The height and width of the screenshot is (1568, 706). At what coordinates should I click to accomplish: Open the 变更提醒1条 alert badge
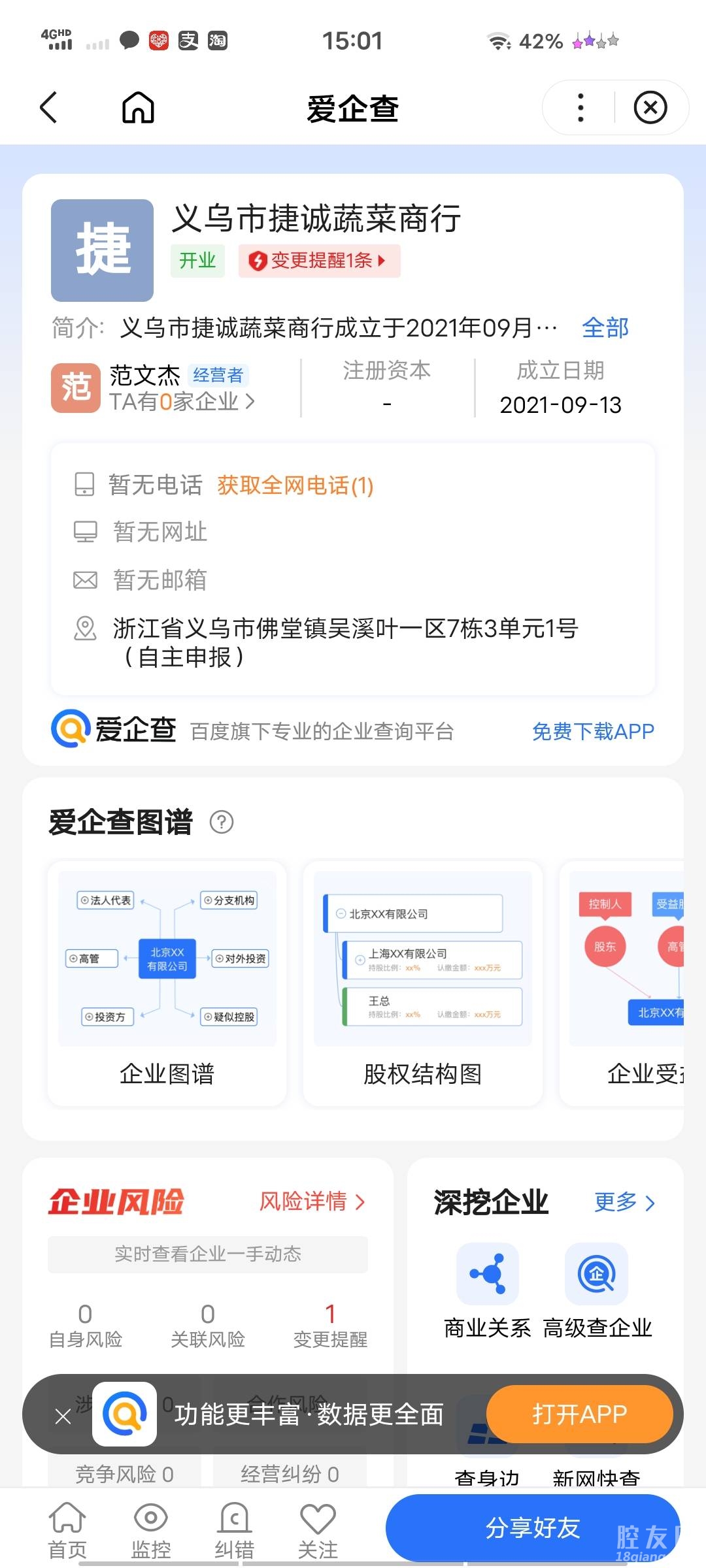pos(318,261)
